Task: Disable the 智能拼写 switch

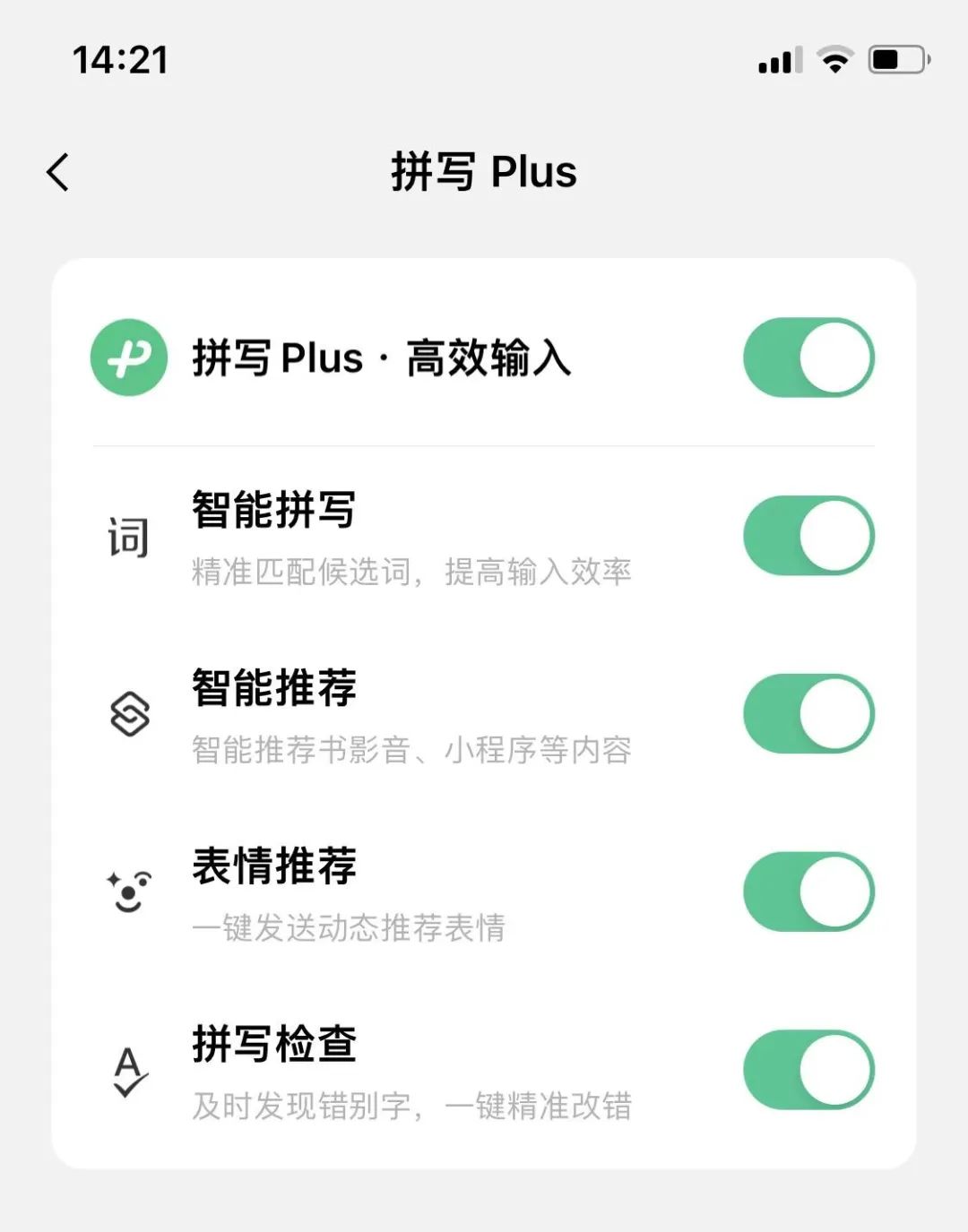Action: click(x=808, y=536)
